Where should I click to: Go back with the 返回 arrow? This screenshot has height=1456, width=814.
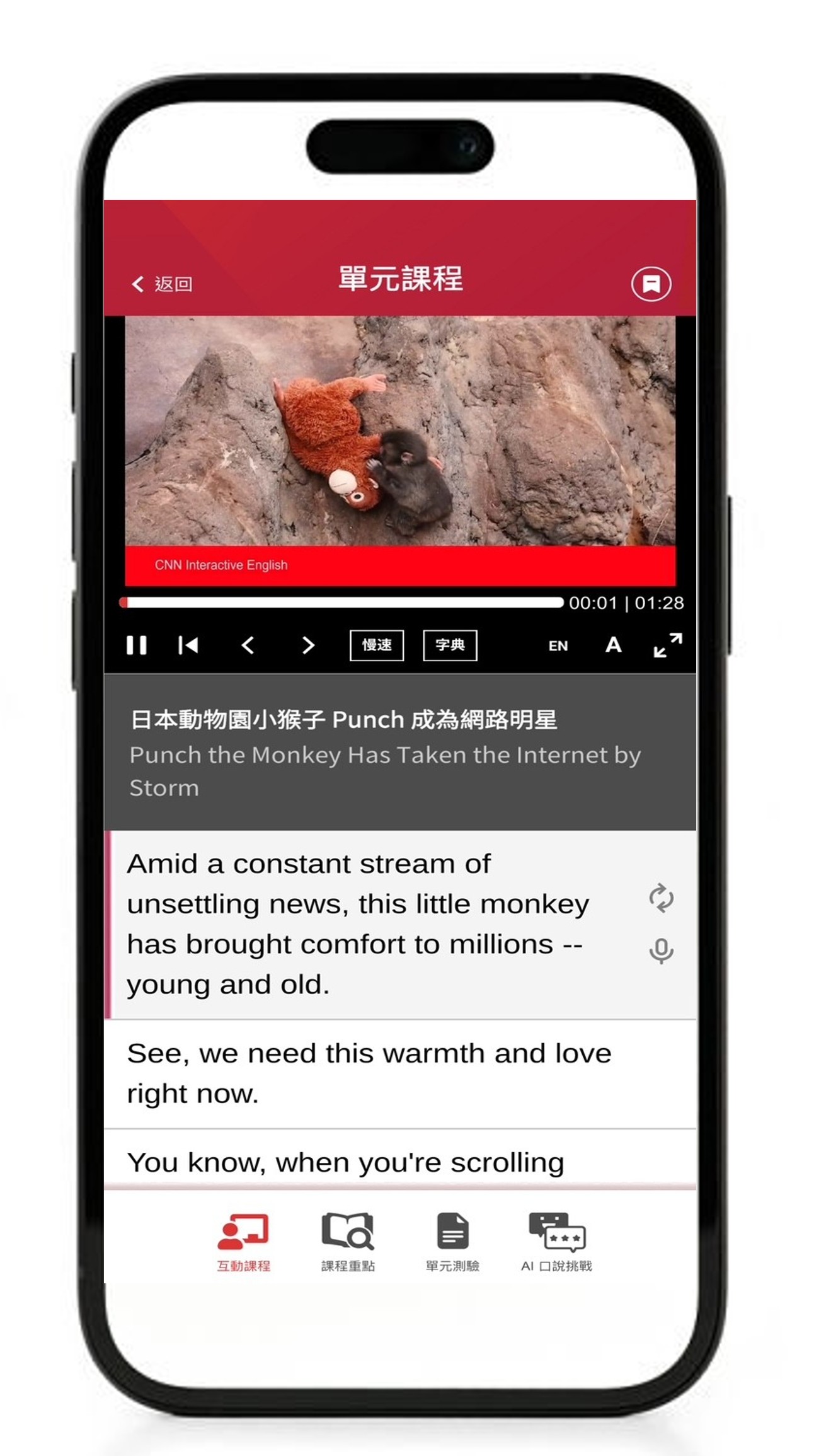click(161, 284)
